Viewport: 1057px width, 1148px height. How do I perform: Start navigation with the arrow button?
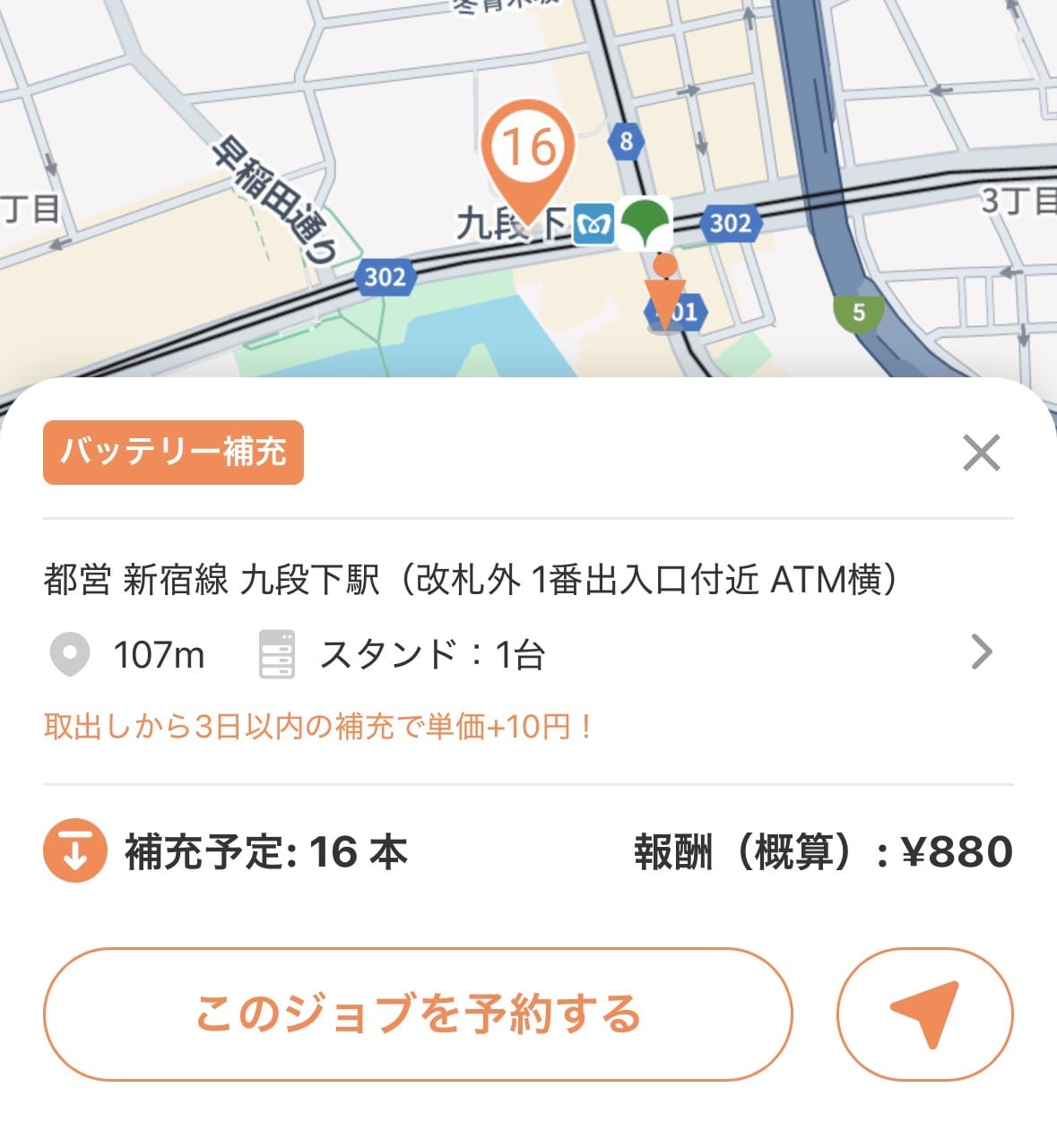coord(924,1014)
